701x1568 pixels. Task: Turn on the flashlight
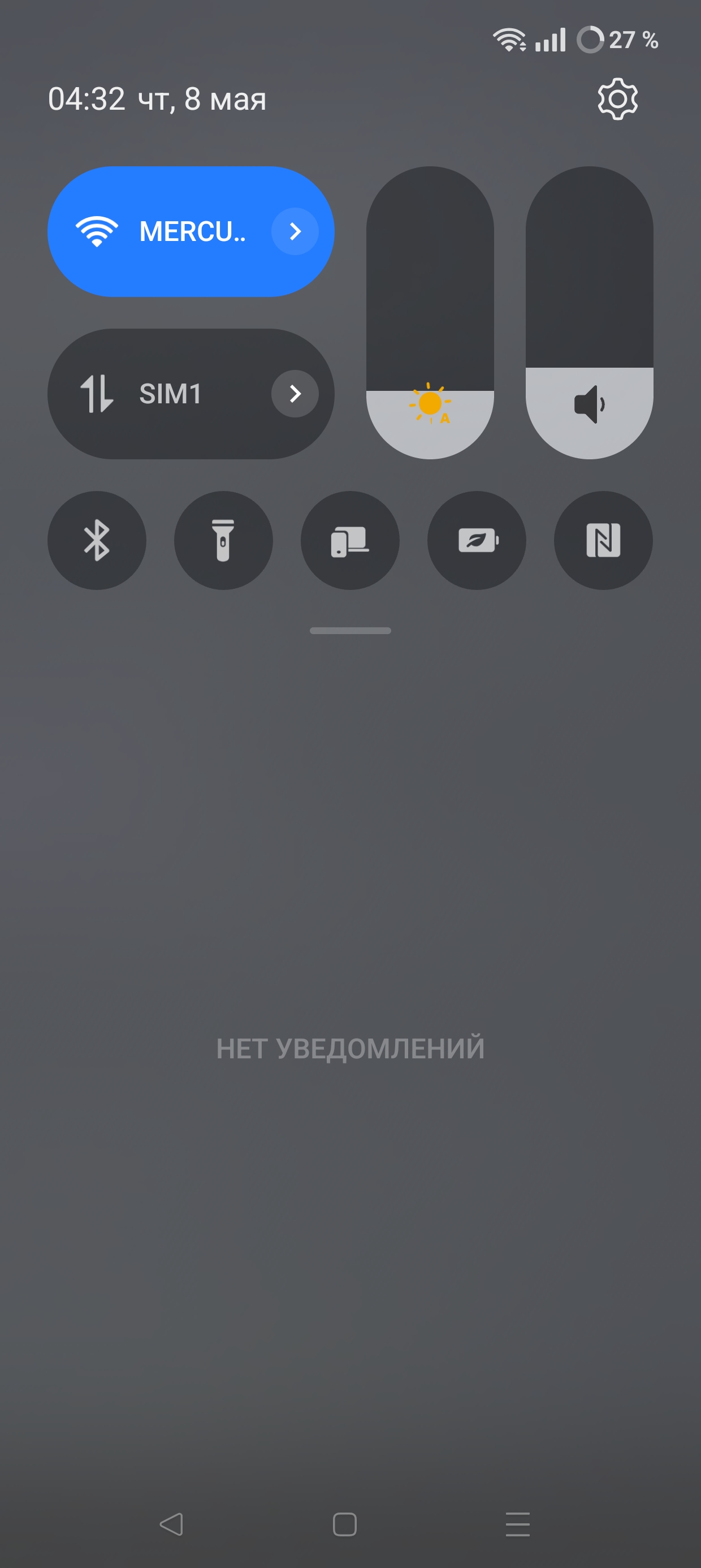tap(223, 541)
